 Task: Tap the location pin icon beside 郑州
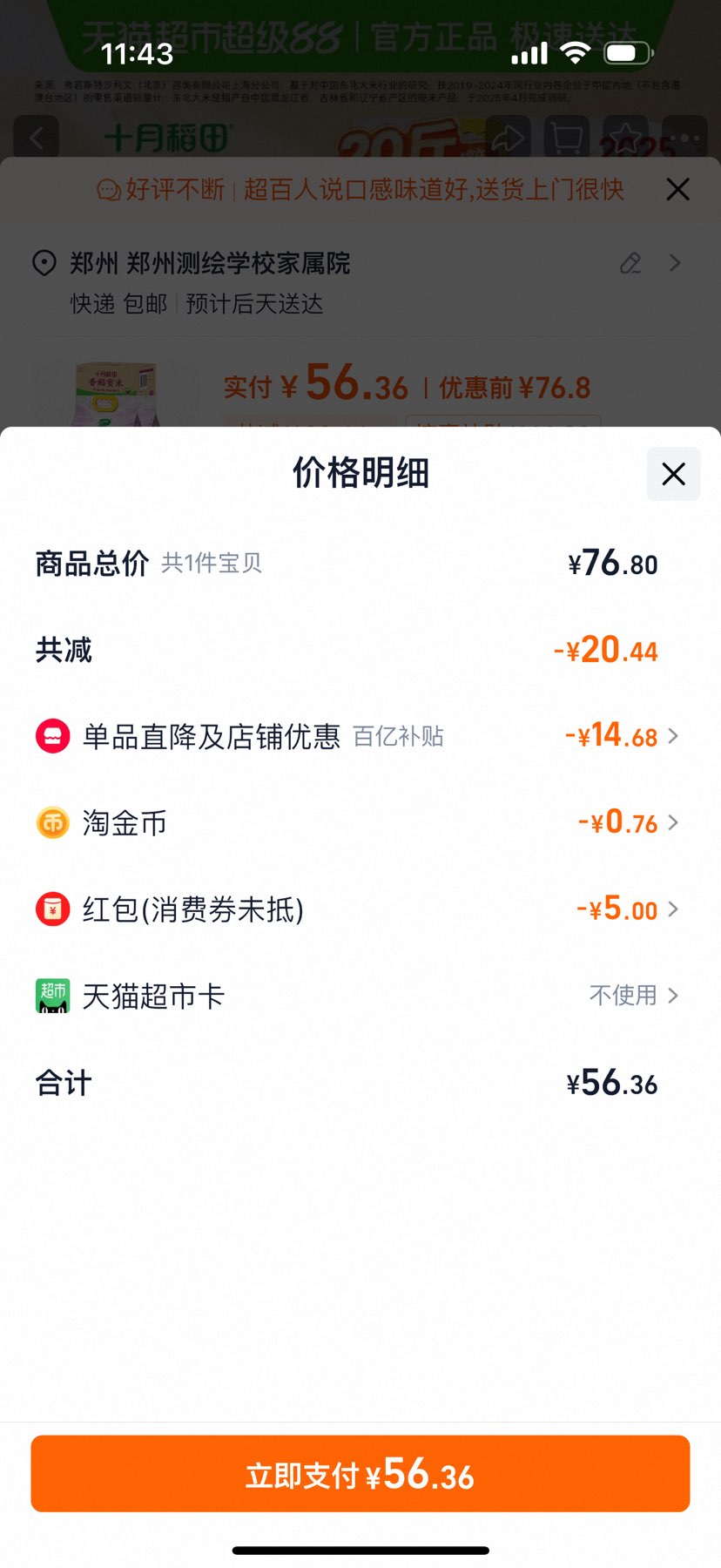pyautogui.click(x=44, y=262)
